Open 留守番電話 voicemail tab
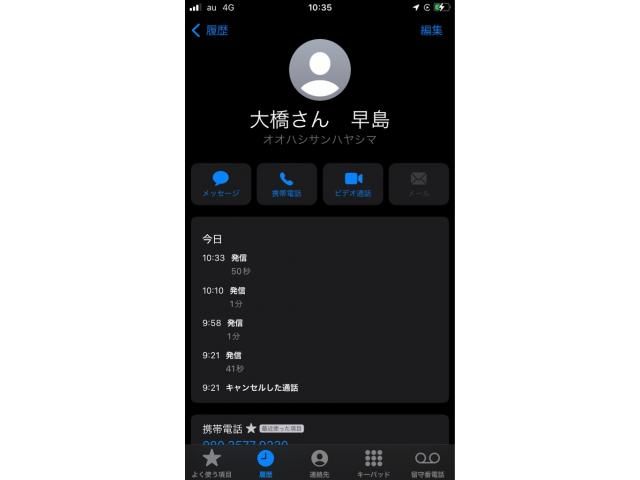This screenshot has width=640, height=480. (x=427, y=463)
